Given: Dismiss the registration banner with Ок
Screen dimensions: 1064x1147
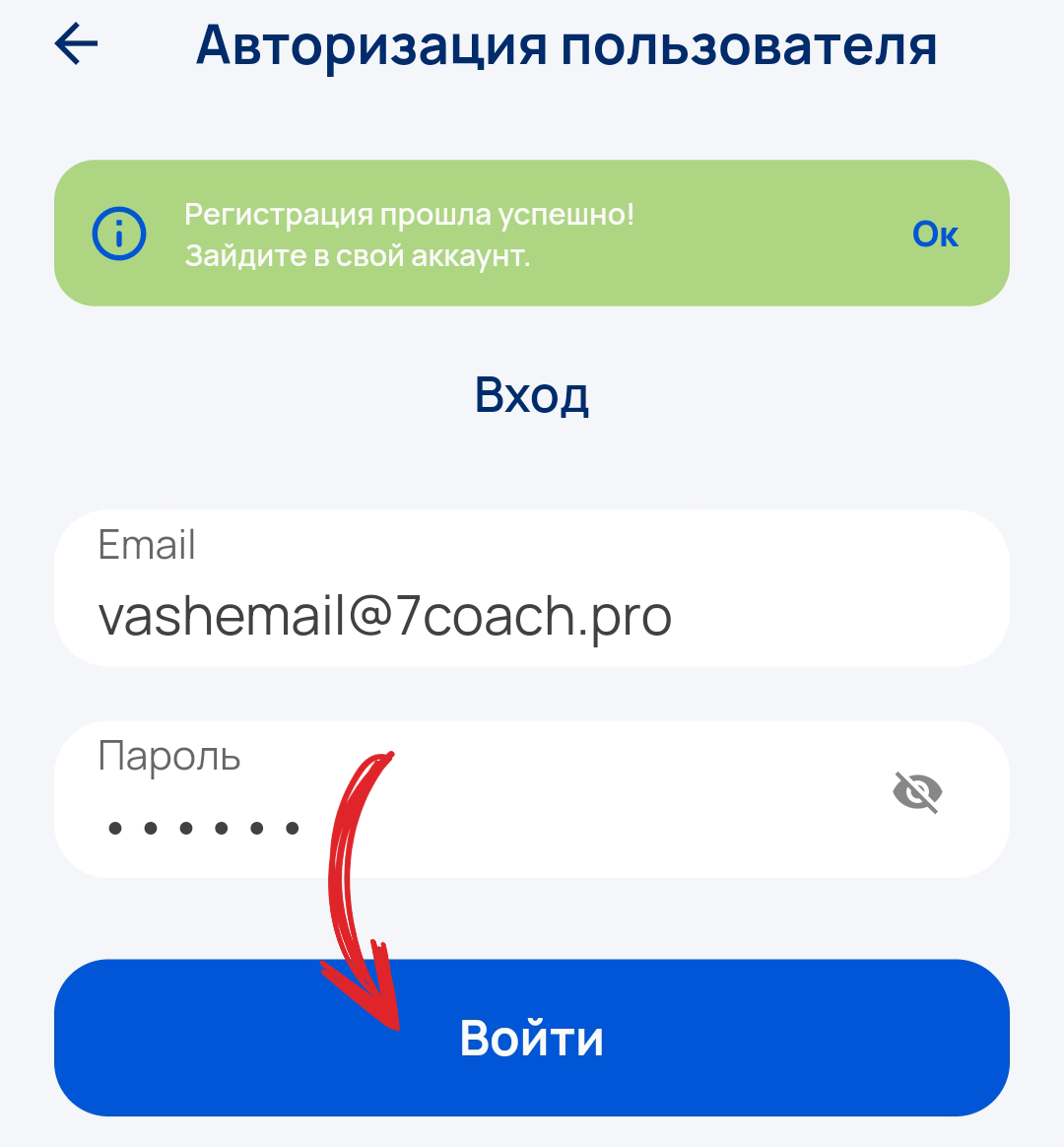Looking at the screenshot, I should 934,235.
